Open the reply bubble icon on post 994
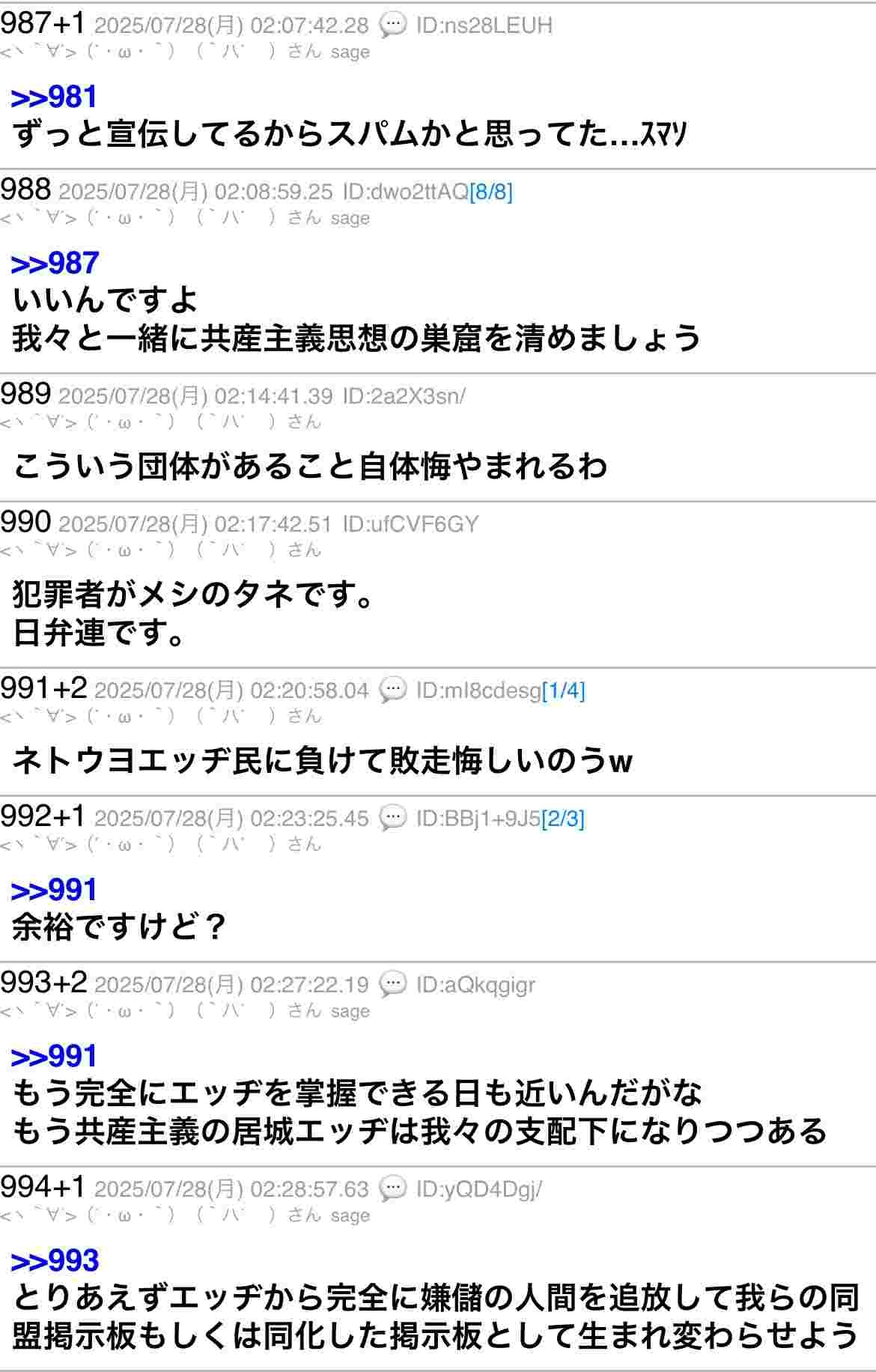 pyautogui.click(x=392, y=1189)
